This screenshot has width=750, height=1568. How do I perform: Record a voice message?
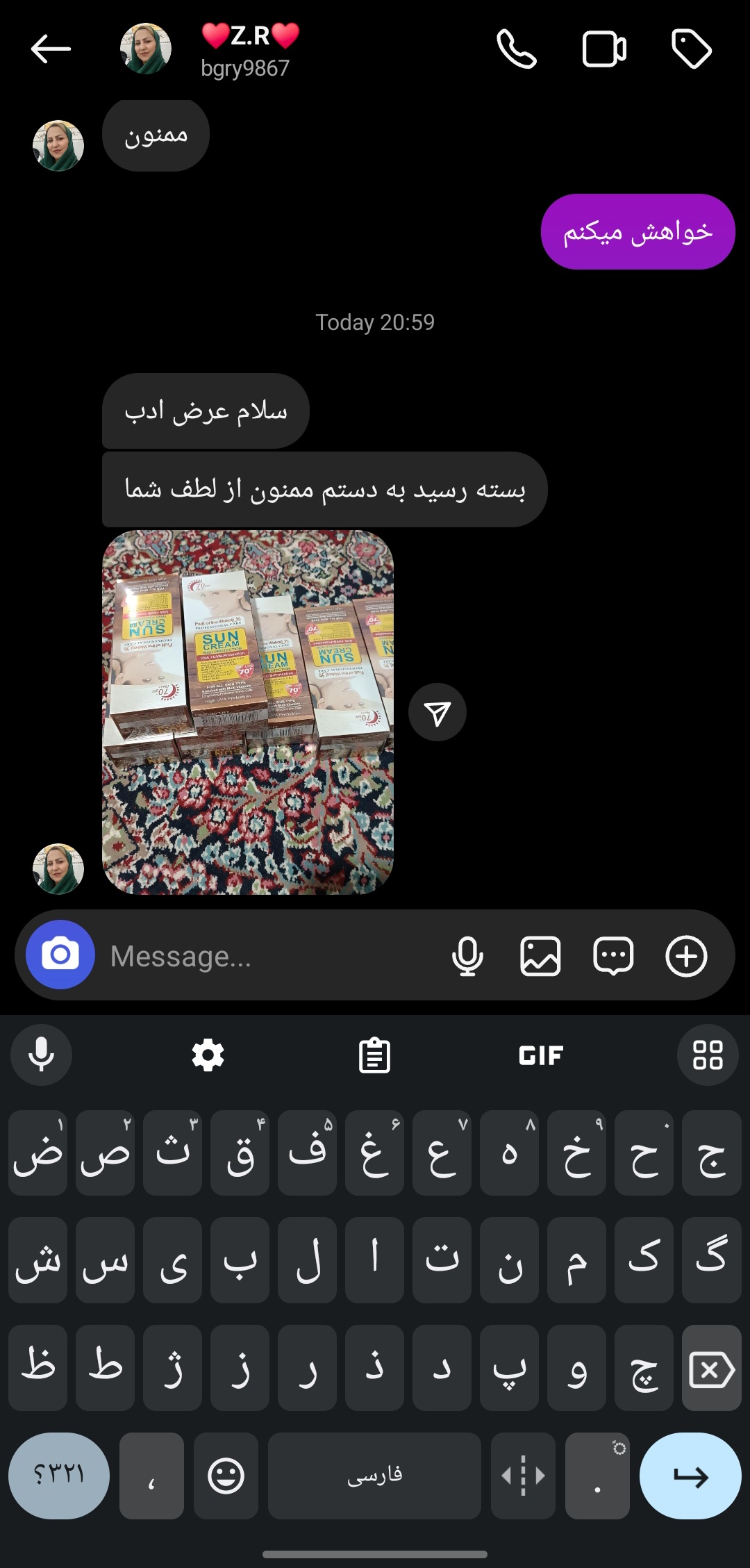click(x=467, y=956)
